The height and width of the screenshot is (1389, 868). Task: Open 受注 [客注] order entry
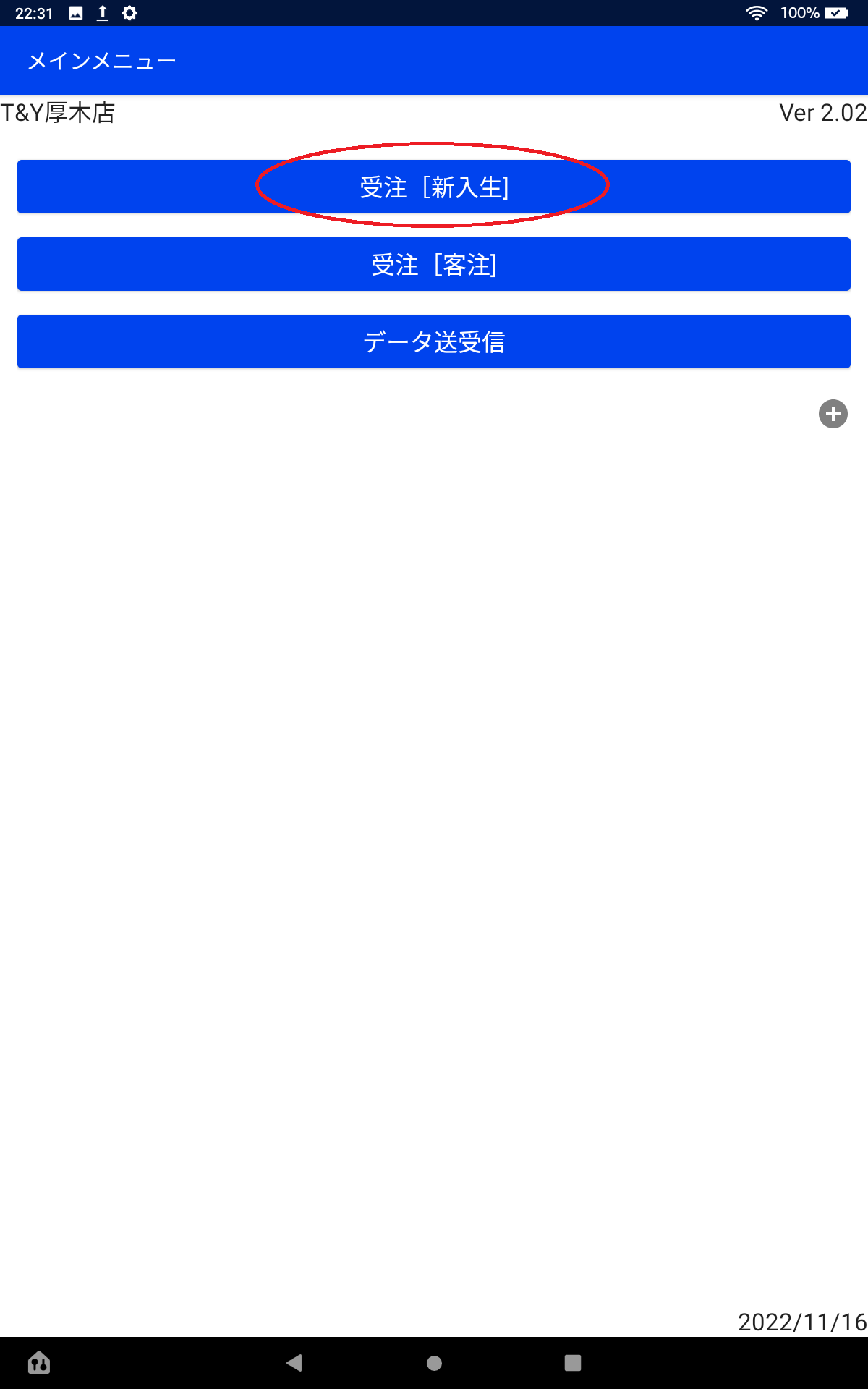[434, 264]
